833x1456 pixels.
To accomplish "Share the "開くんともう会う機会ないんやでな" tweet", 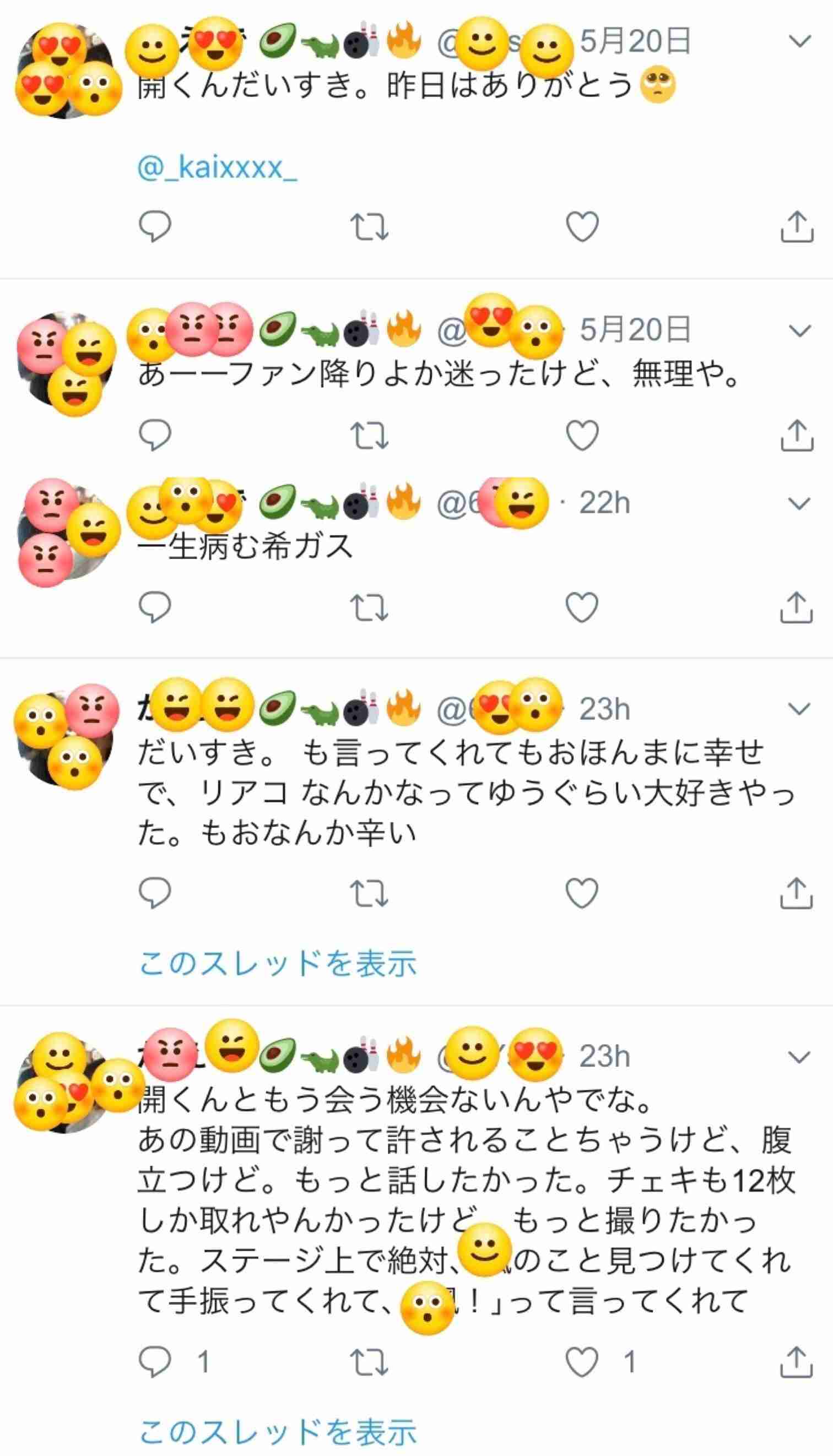I will (x=796, y=1362).
